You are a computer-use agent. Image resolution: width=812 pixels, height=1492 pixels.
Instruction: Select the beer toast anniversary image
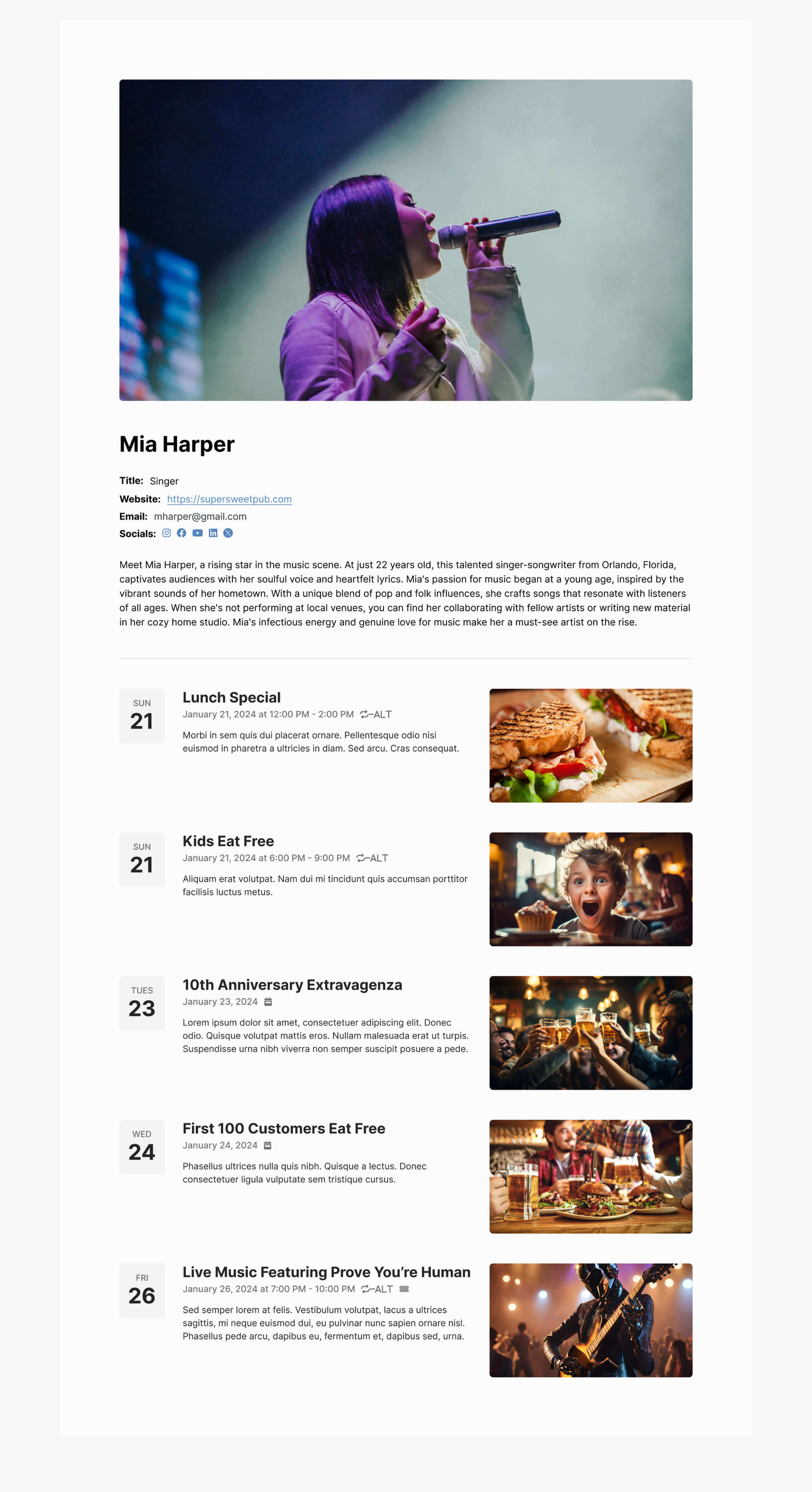590,1033
